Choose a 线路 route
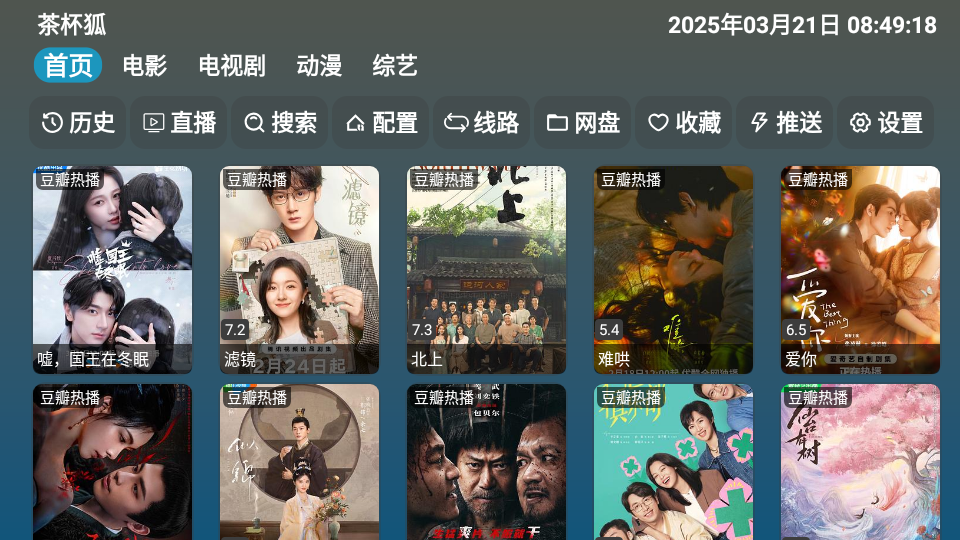This screenshot has width=960, height=540. [483, 123]
